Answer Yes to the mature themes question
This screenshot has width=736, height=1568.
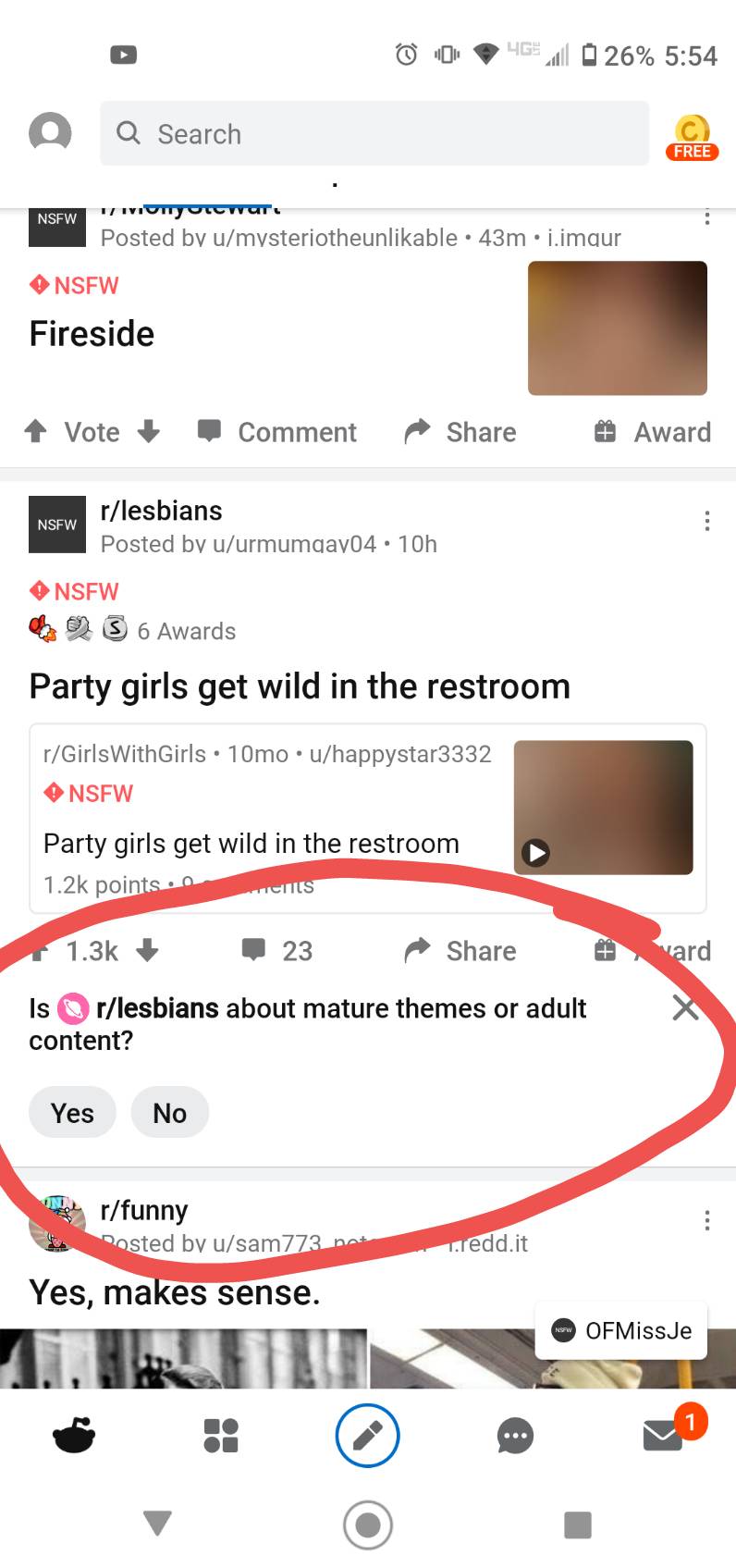[x=72, y=1113]
